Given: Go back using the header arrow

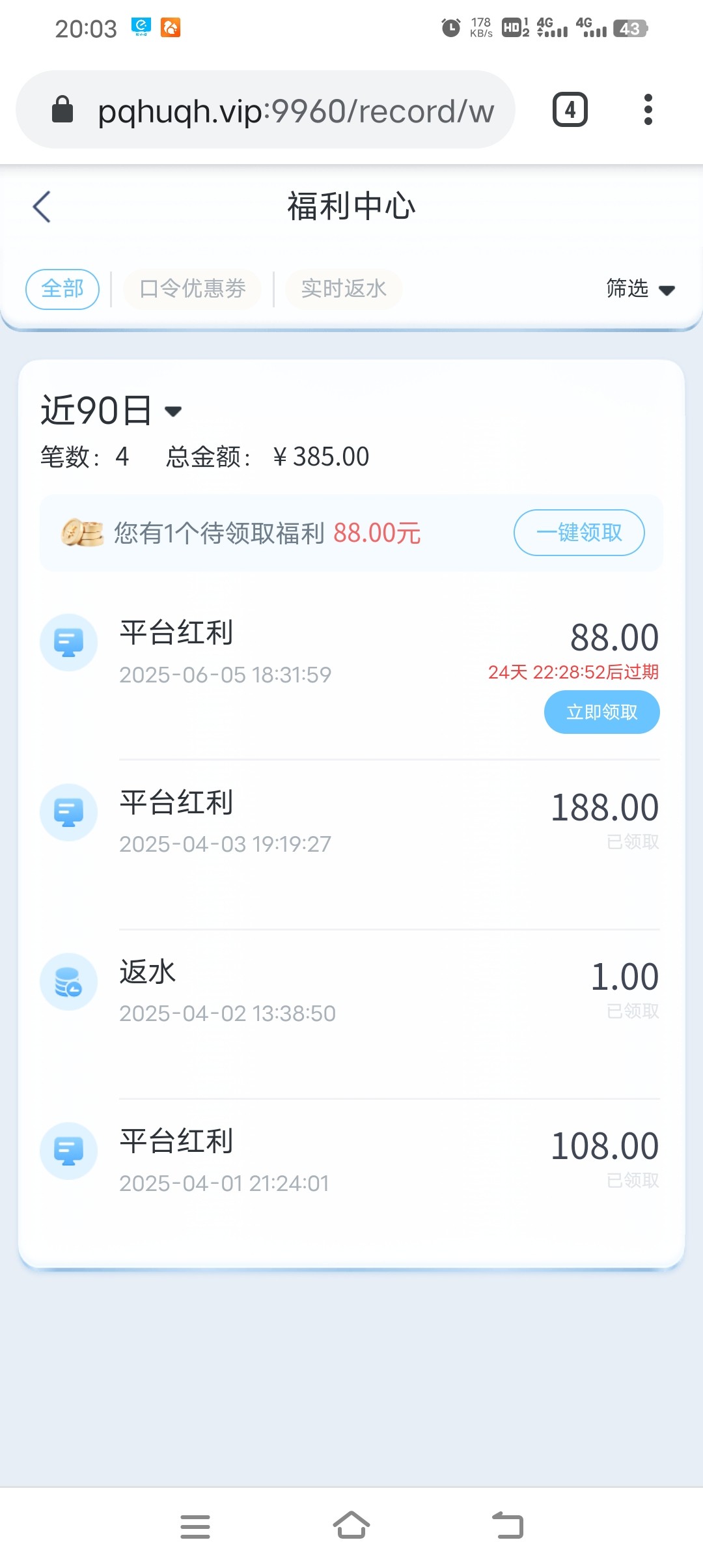Looking at the screenshot, I should pos(42,207).
